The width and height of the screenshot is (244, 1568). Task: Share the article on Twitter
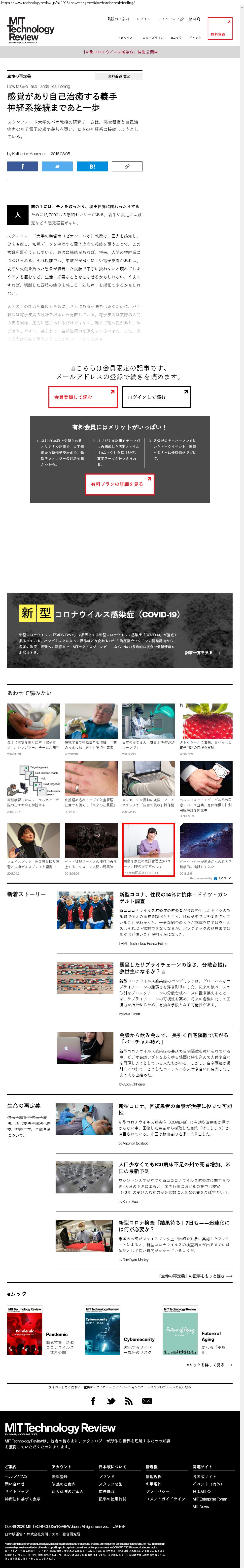57,166
